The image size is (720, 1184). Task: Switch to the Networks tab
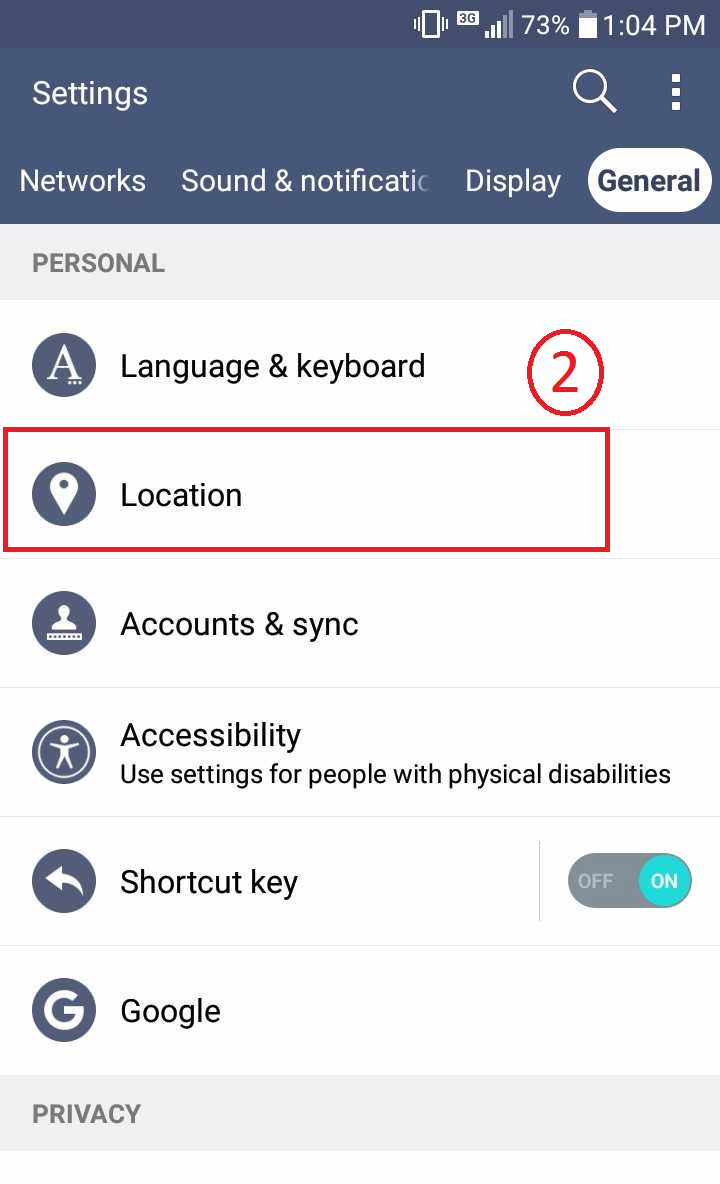point(83,180)
